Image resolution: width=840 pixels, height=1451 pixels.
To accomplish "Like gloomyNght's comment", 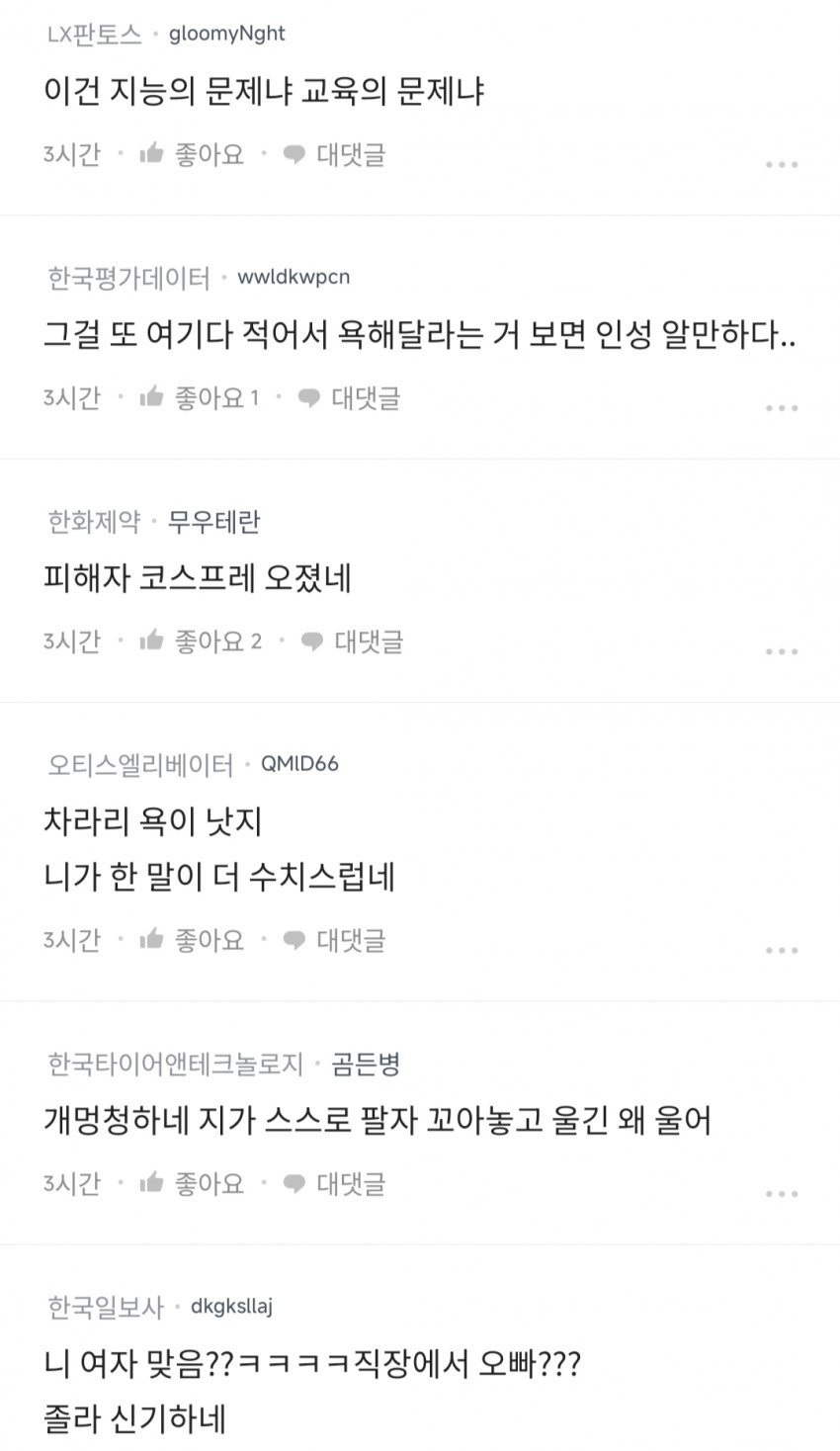I will [x=193, y=154].
